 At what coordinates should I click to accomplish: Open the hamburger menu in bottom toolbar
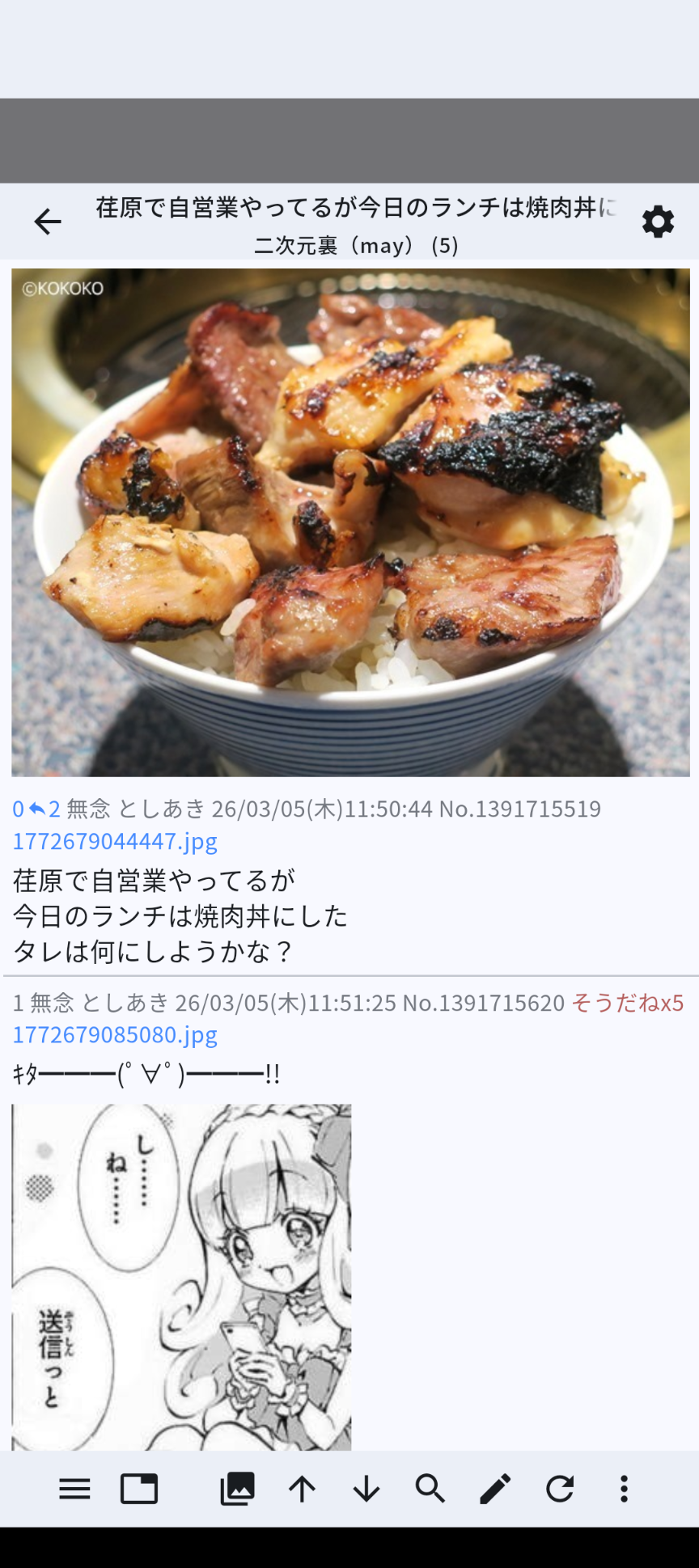[x=74, y=1489]
